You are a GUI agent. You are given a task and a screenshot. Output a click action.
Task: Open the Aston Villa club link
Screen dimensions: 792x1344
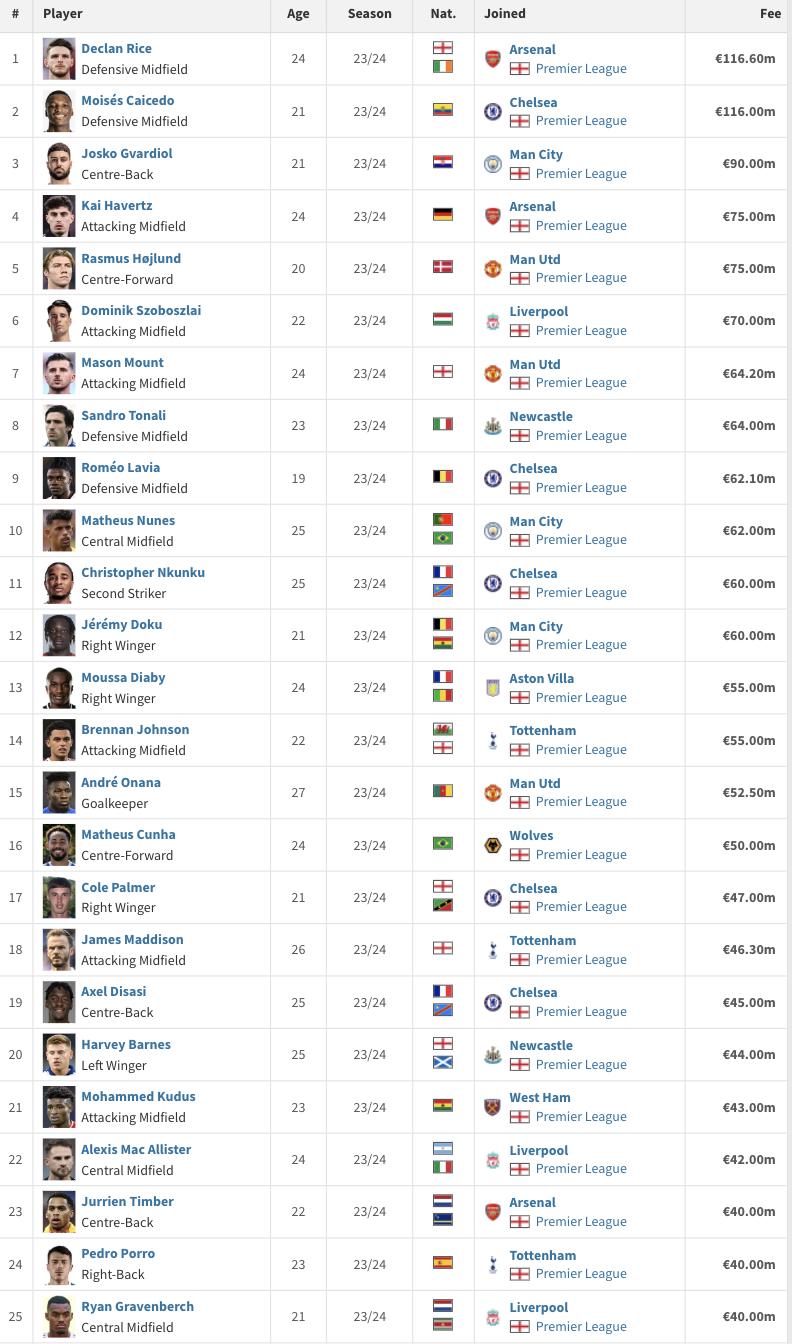point(542,678)
